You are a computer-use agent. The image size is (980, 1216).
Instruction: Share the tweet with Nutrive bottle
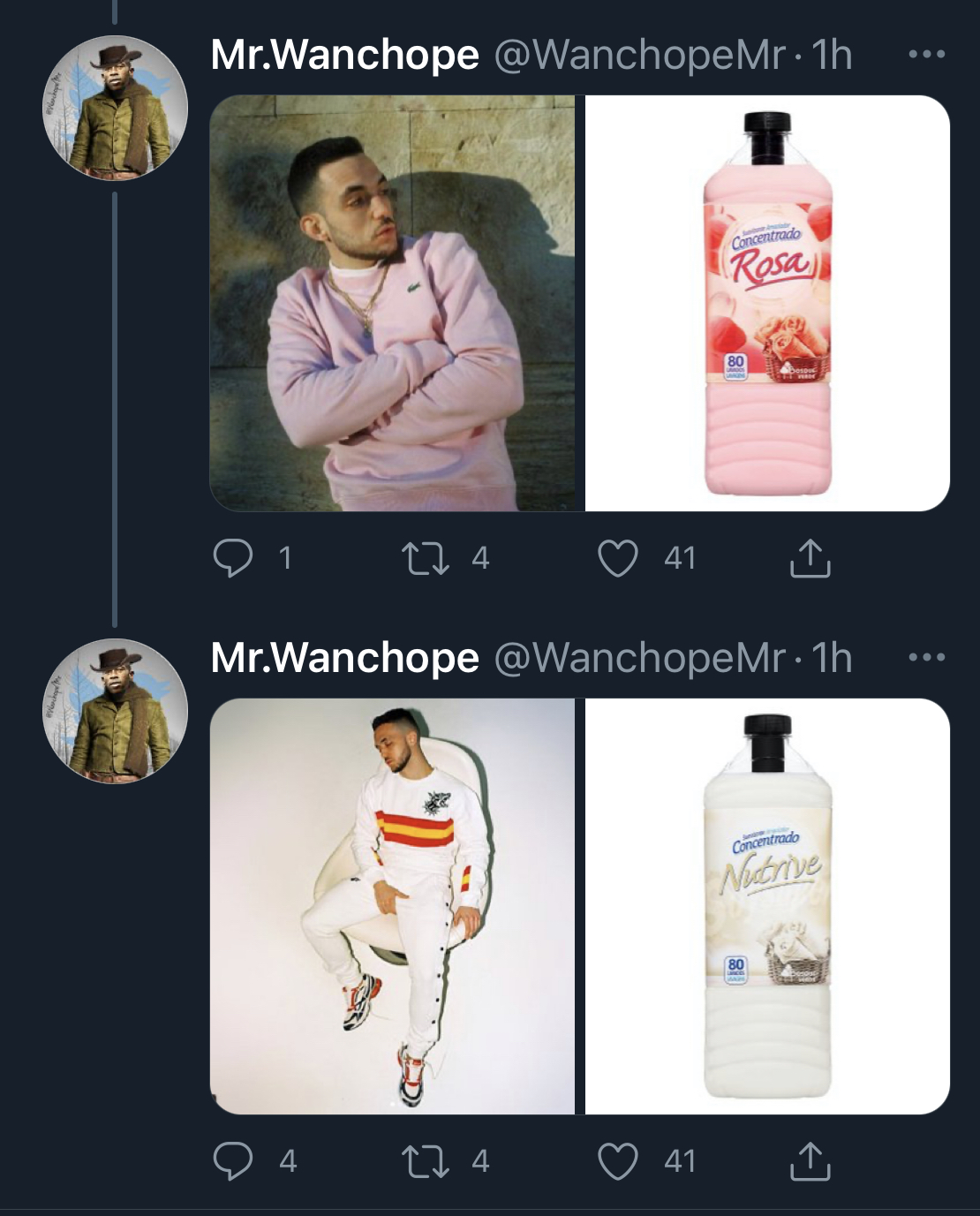(x=809, y=1161)
